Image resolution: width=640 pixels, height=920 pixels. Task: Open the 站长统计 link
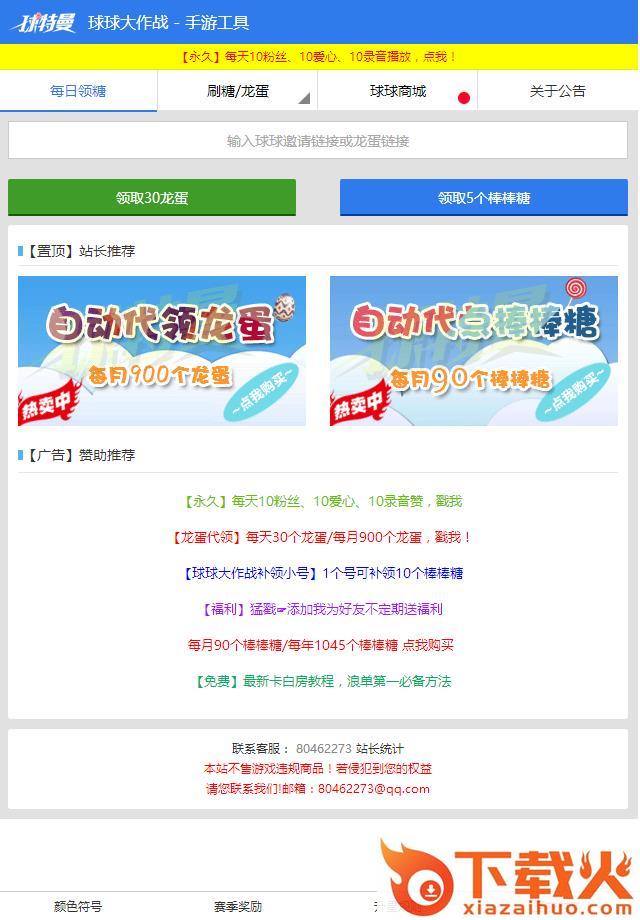point(380,748)
